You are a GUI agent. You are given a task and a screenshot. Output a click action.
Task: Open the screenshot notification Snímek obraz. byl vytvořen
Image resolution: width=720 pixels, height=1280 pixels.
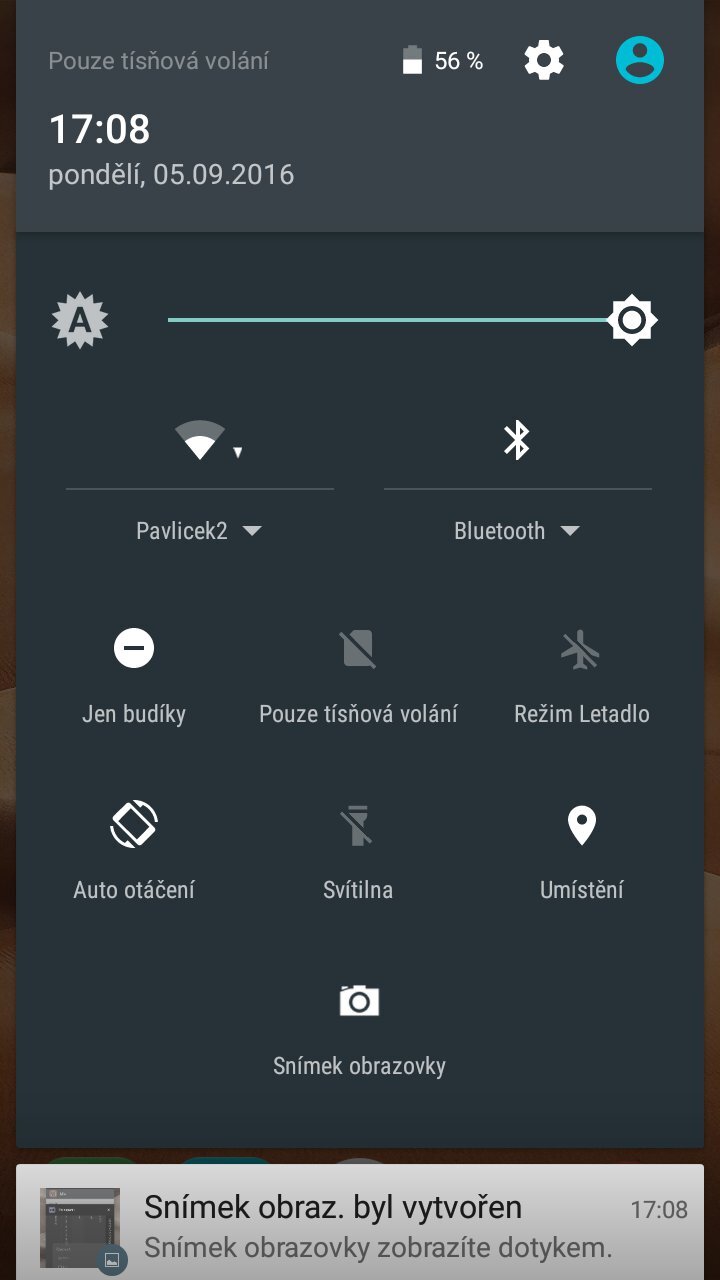coord(360,1225)
